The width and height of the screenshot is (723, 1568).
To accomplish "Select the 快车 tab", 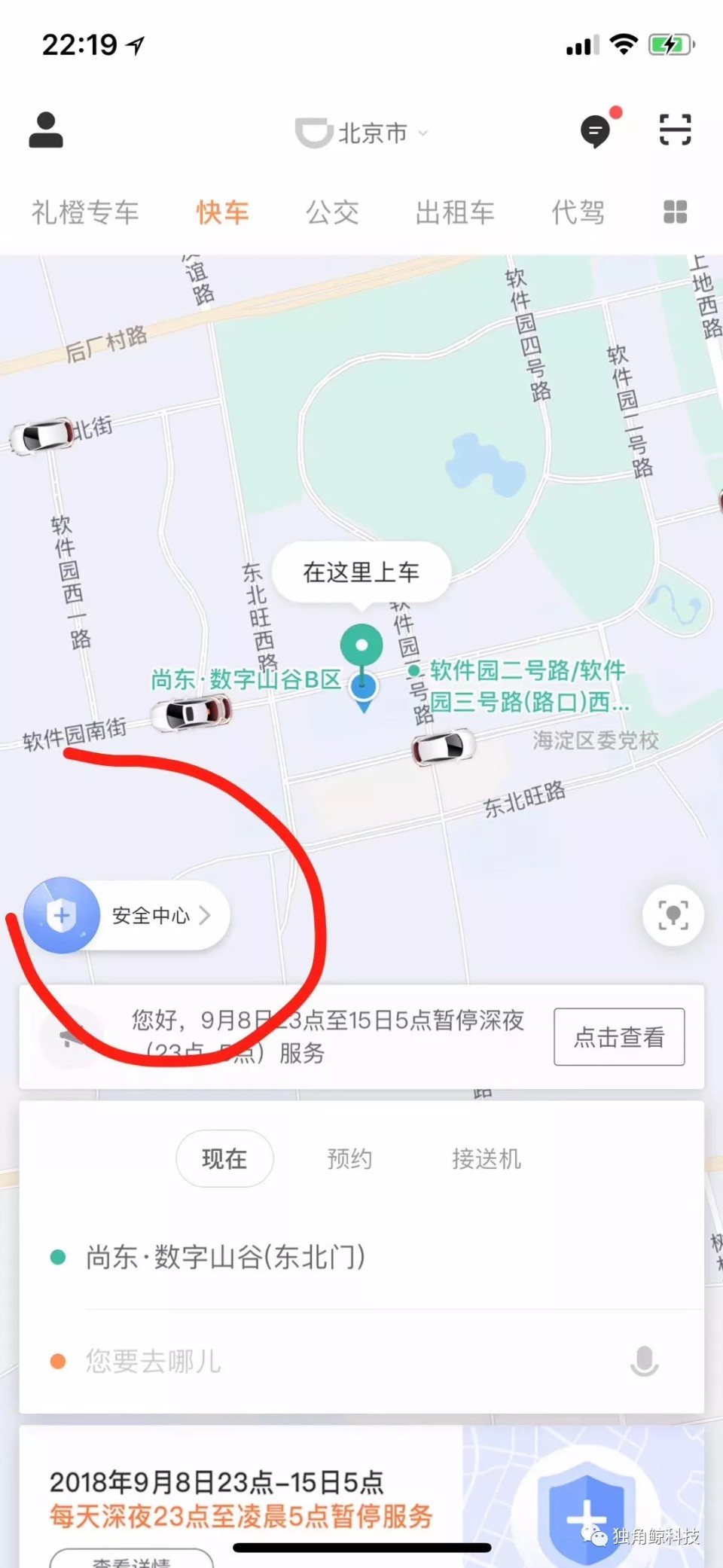I will (223, 212).
